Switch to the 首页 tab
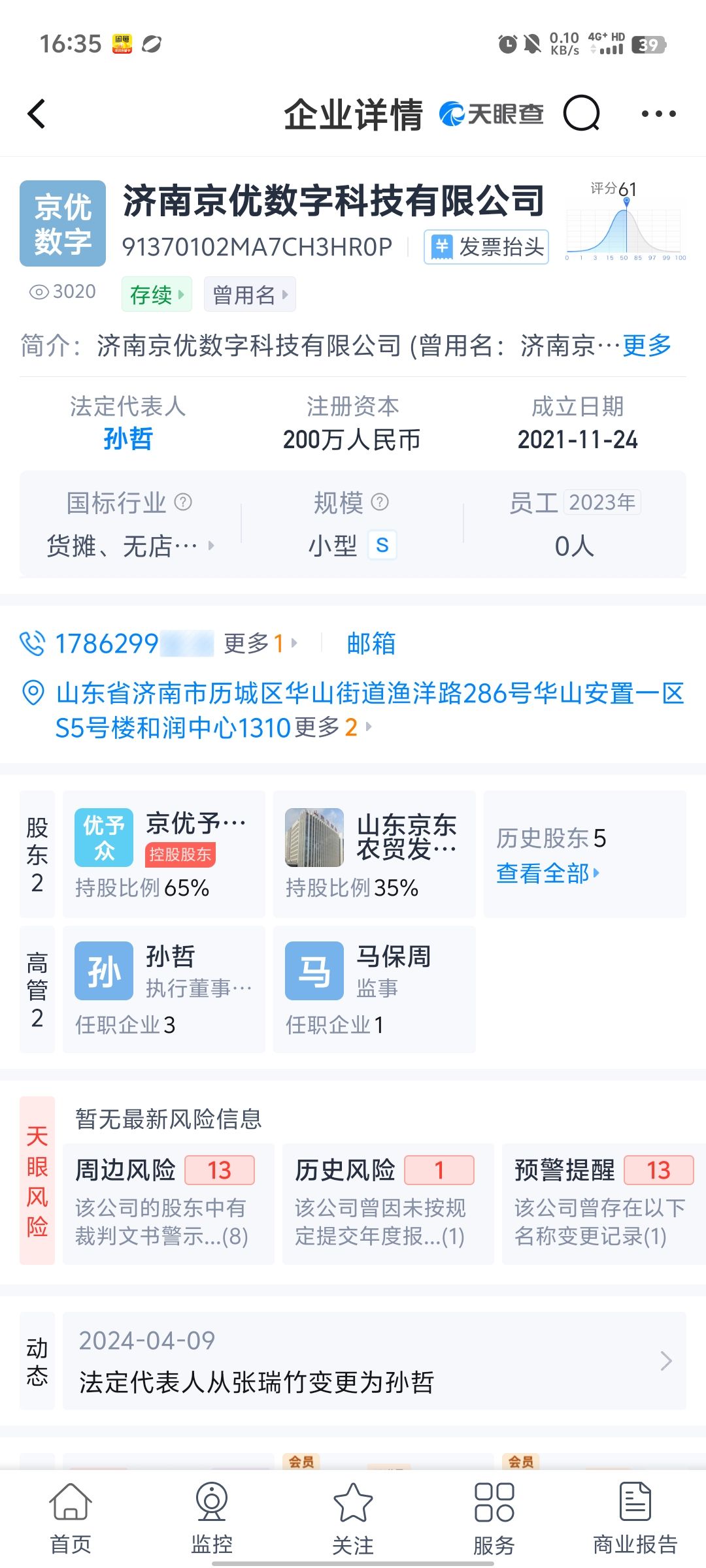Screen dimensions: 706x1568 tap(71, 1518)
